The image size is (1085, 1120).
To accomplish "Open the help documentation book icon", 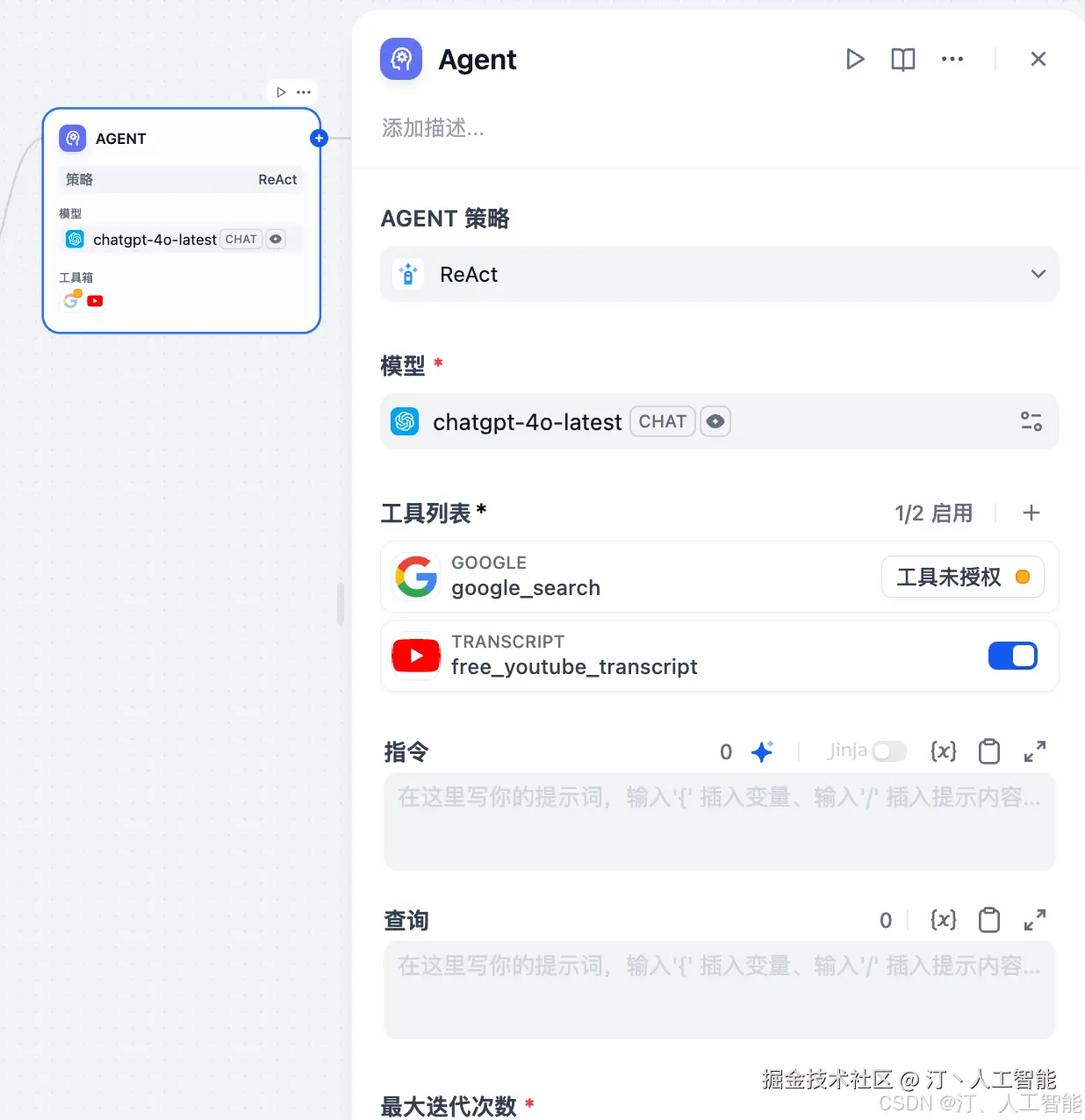I will pyautogui.click(x=902, y=59).
